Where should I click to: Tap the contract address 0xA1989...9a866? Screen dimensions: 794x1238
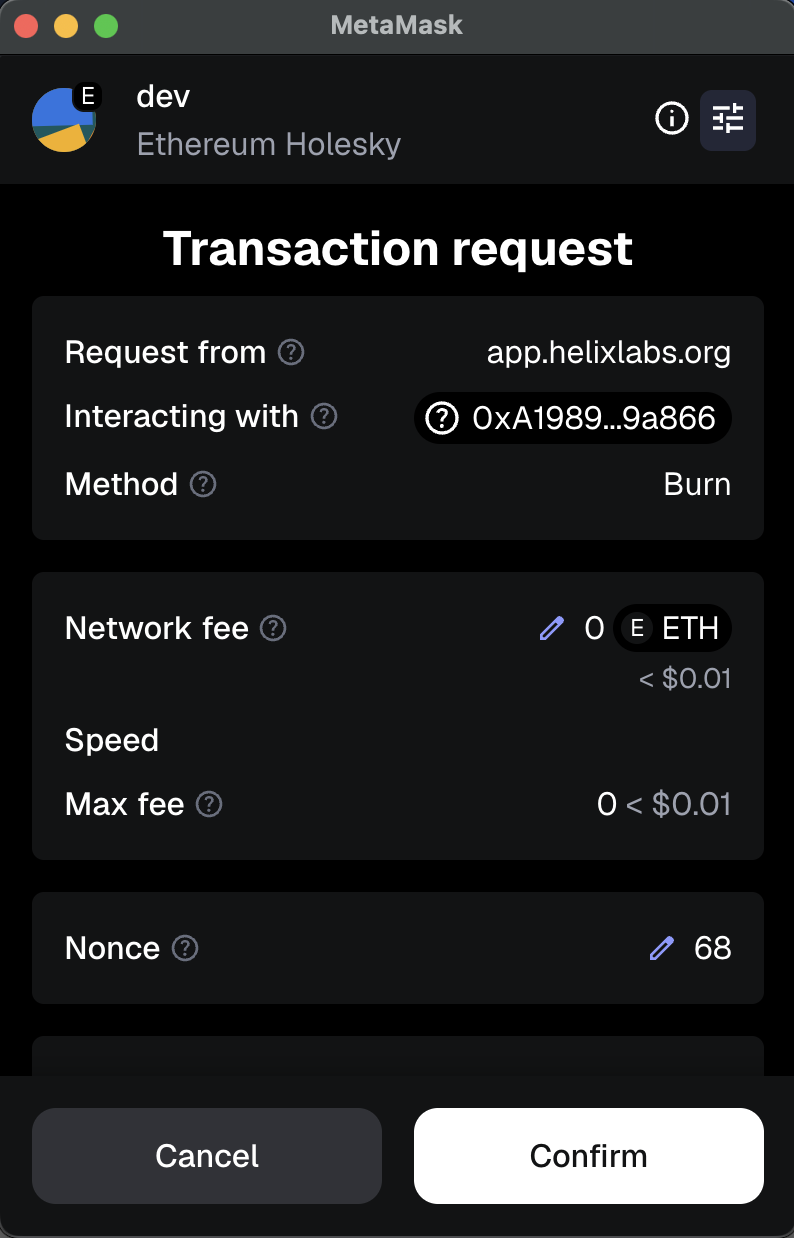[x=573, y=418]
